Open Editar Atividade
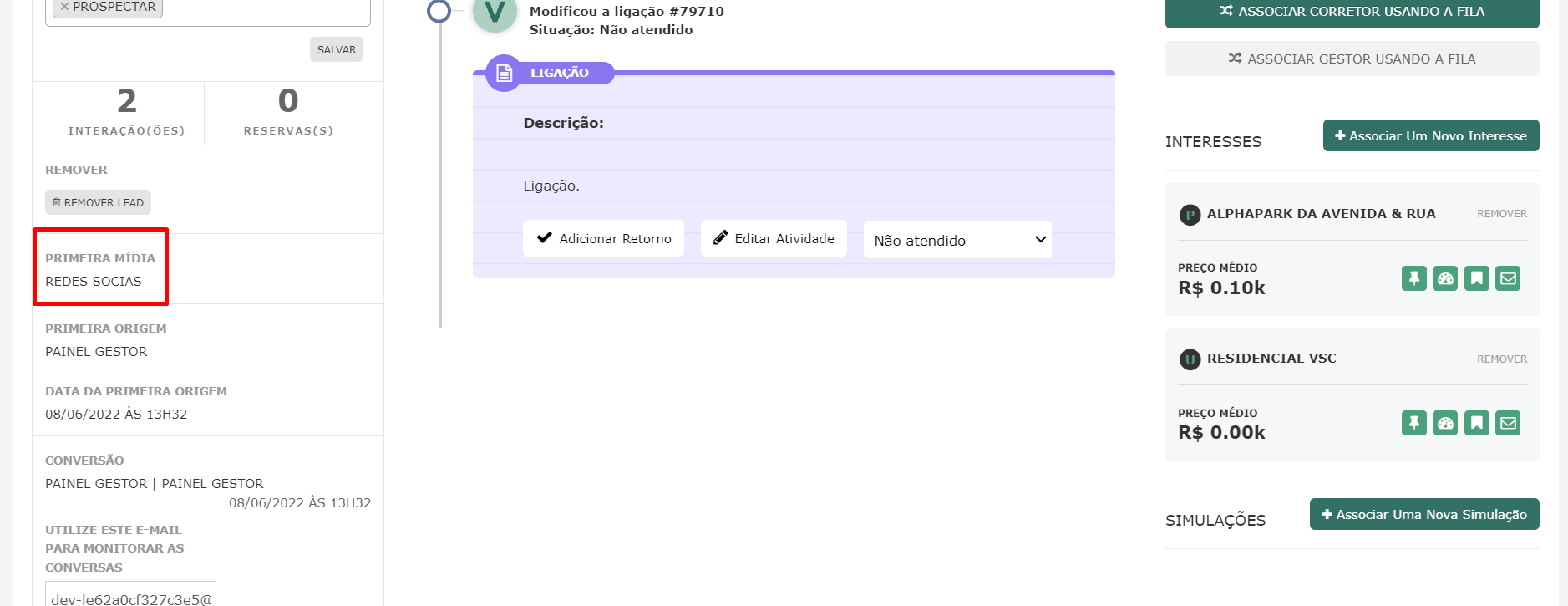This screenshot has width=1568, height=606. [x=774, y=238]
